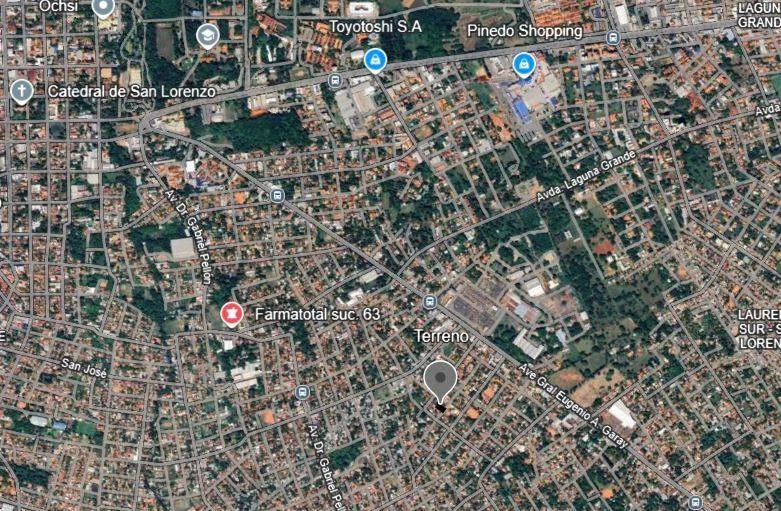Viewport: 781px width, 511px height.
Task: Tap the school pin with graduation cap
Action: [208, 36]
